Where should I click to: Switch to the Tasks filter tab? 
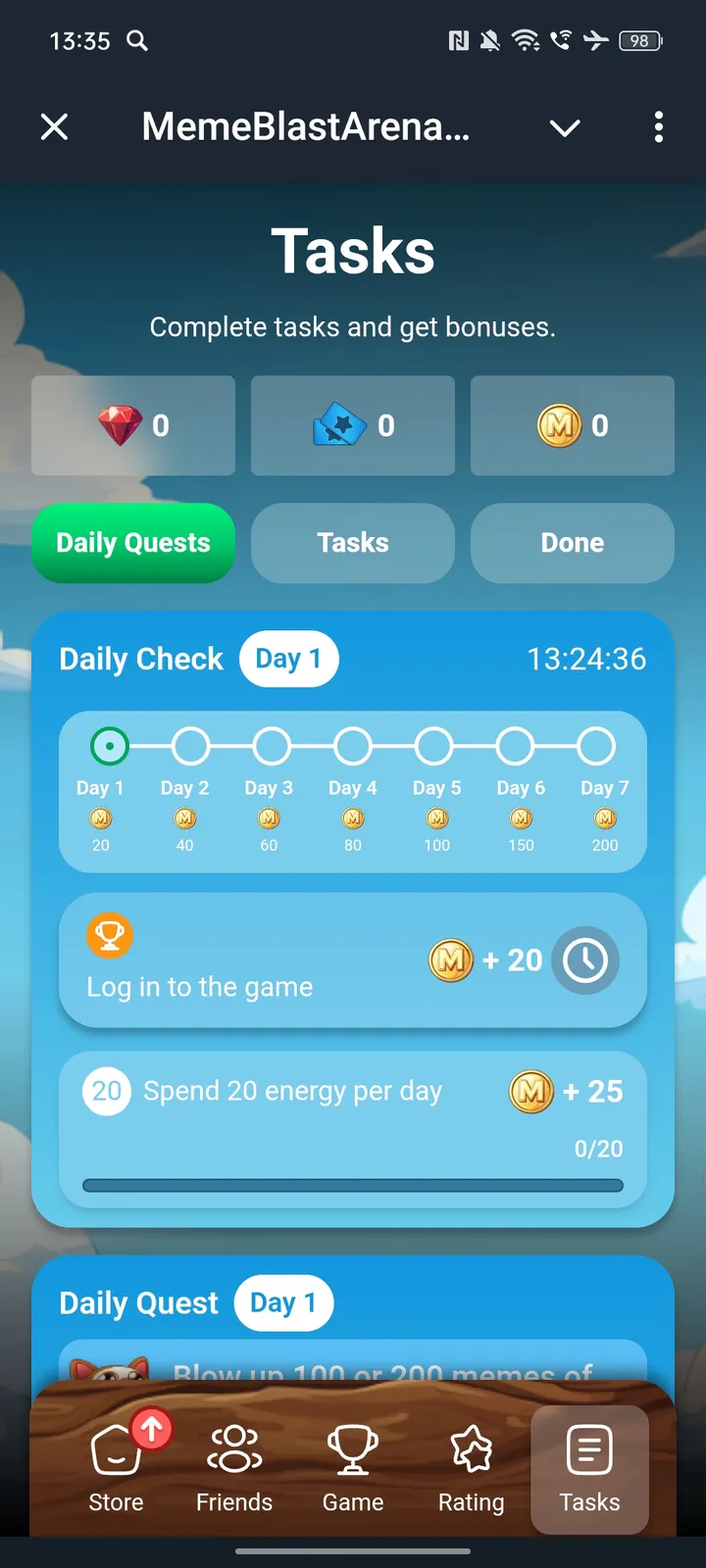[353, 543]
